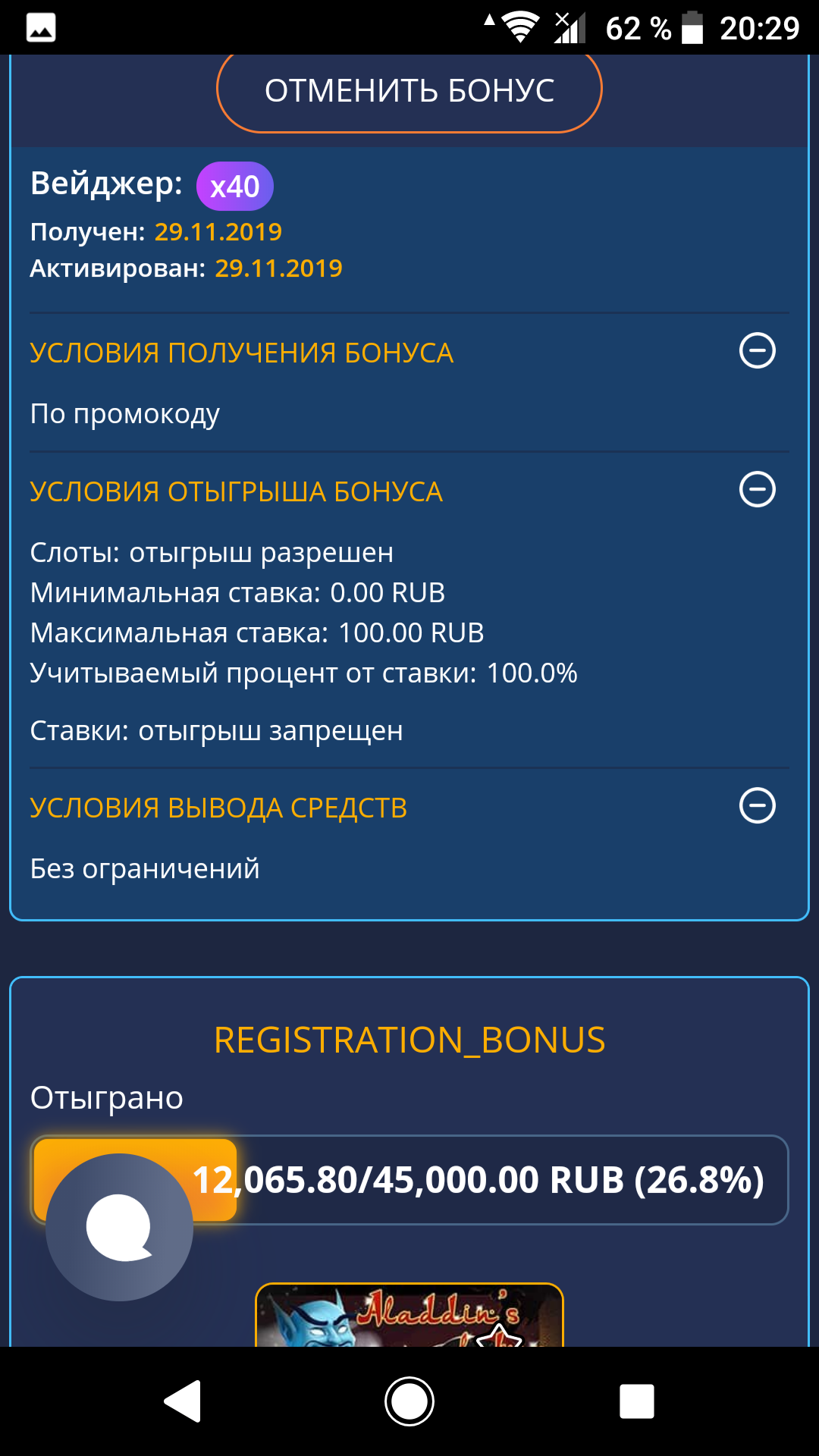Collapse the УСЛОВИЯ ВЫВОДА СРЕДСТВ section
The width and height of the screenshot is (819, 1456).
point(757,805)
